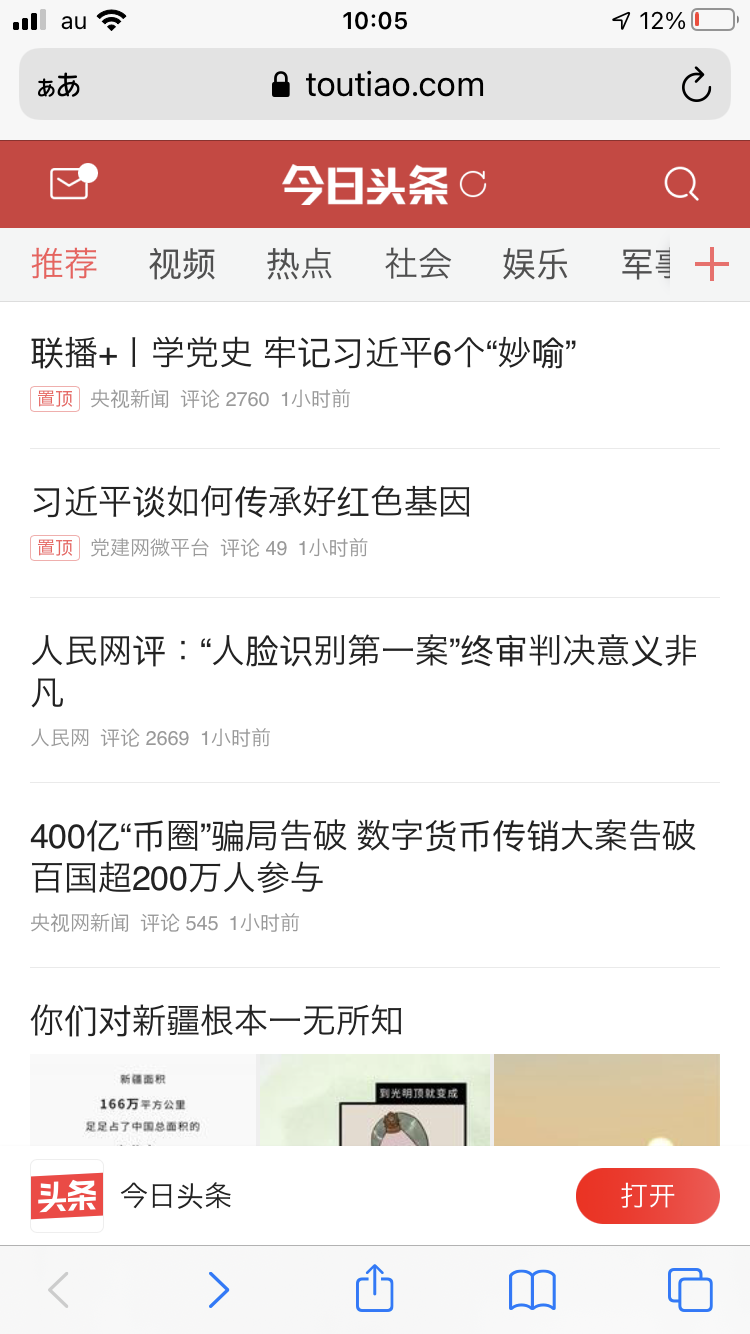
Task: Show open Safari tabs
Action: coord(689,1289)
